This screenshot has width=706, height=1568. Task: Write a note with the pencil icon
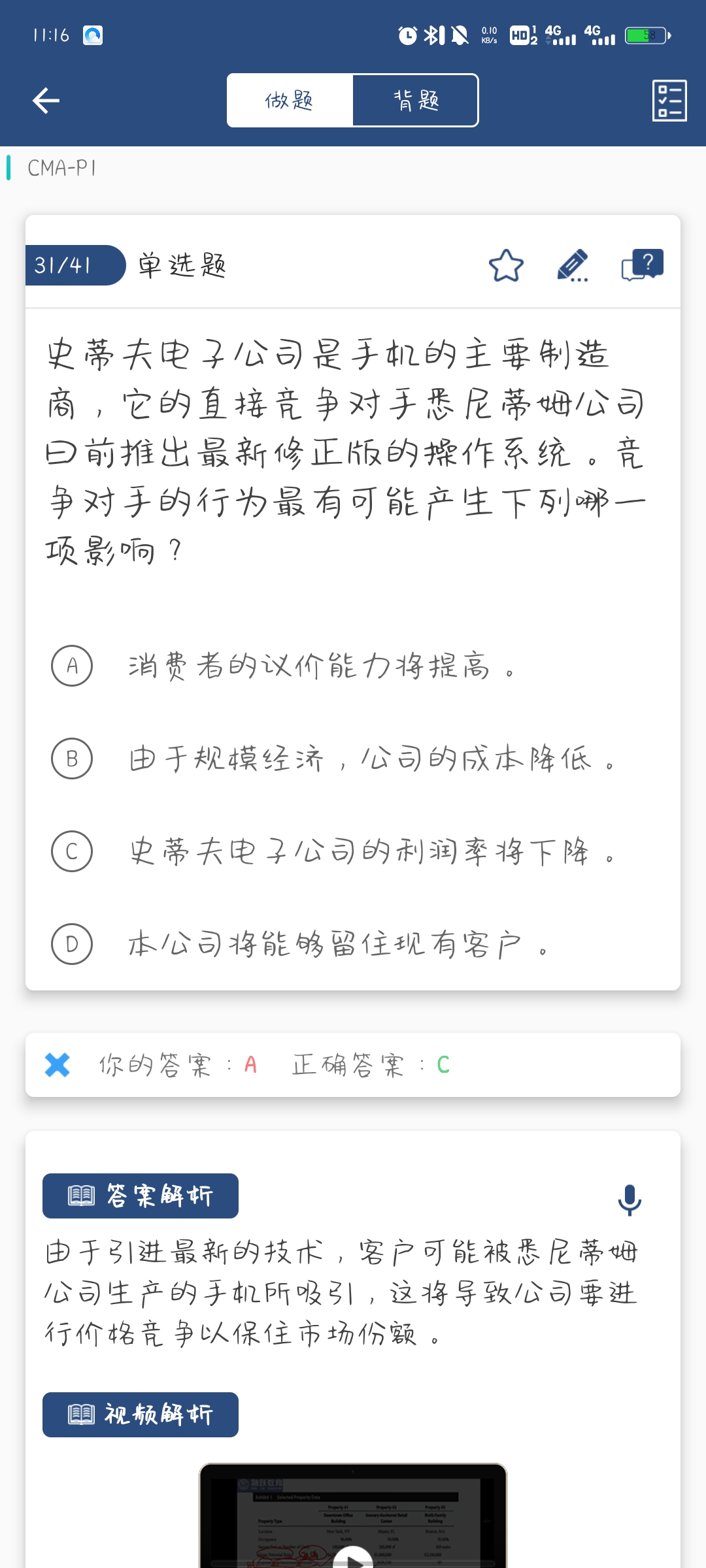point(573,266)
